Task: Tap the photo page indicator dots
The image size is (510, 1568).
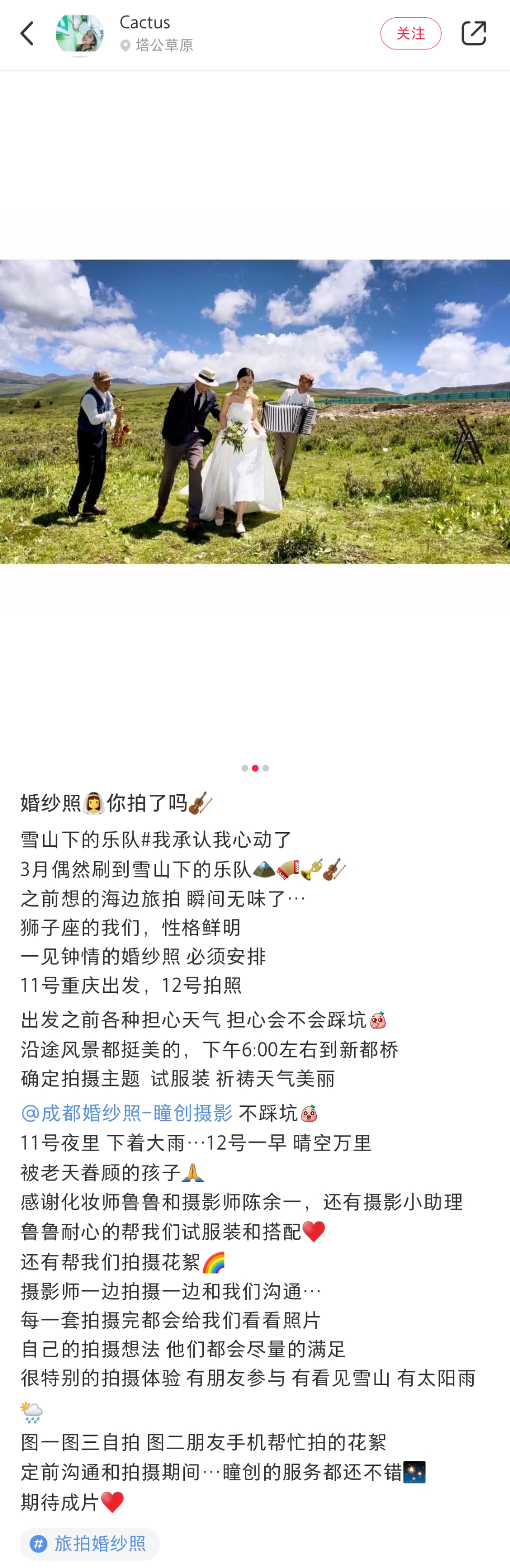Action: (x=255, y=768)
